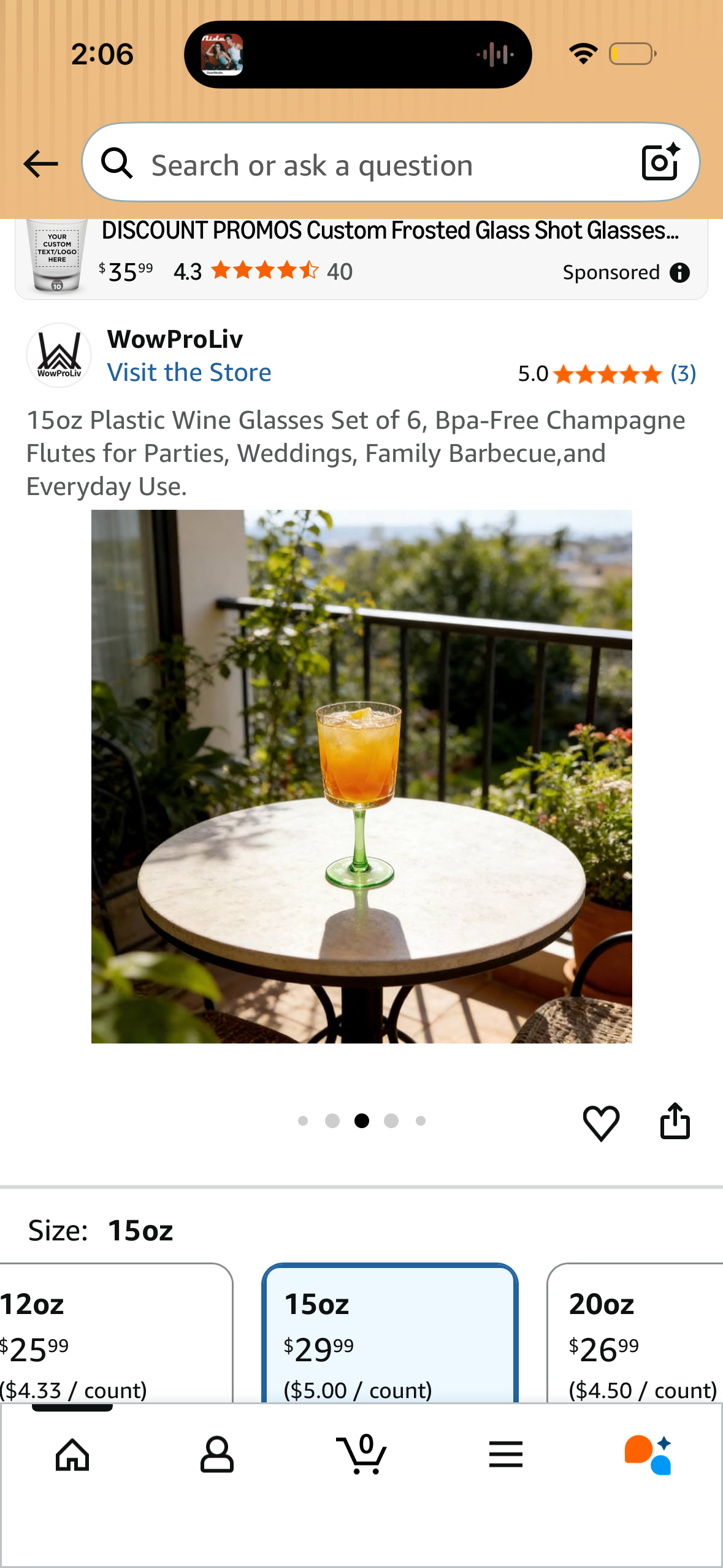Viewport: 723px width, 1568px height.
Task: Open the 5.0 star ratings reviews
Action: point(606,373)
